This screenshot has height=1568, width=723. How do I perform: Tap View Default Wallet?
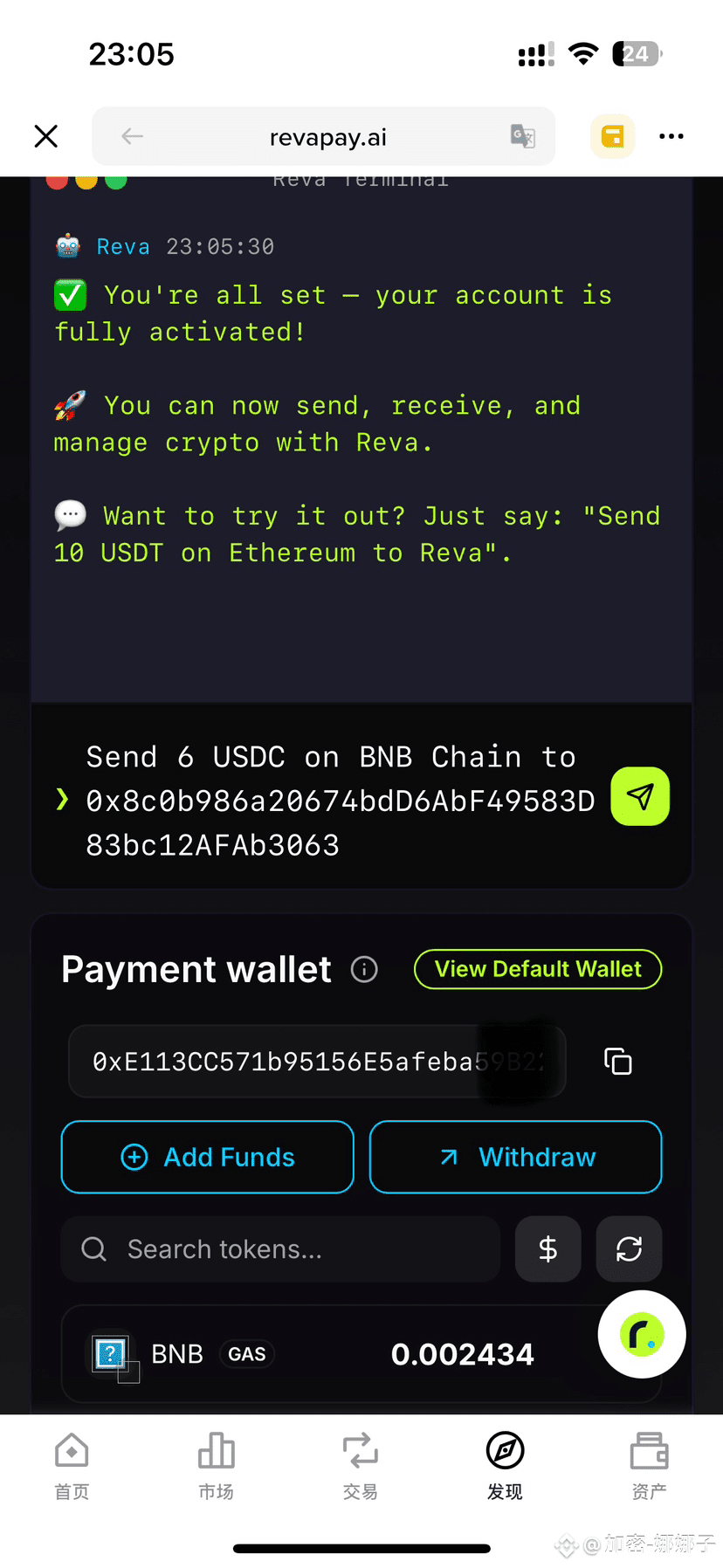(x=538, y=969)
